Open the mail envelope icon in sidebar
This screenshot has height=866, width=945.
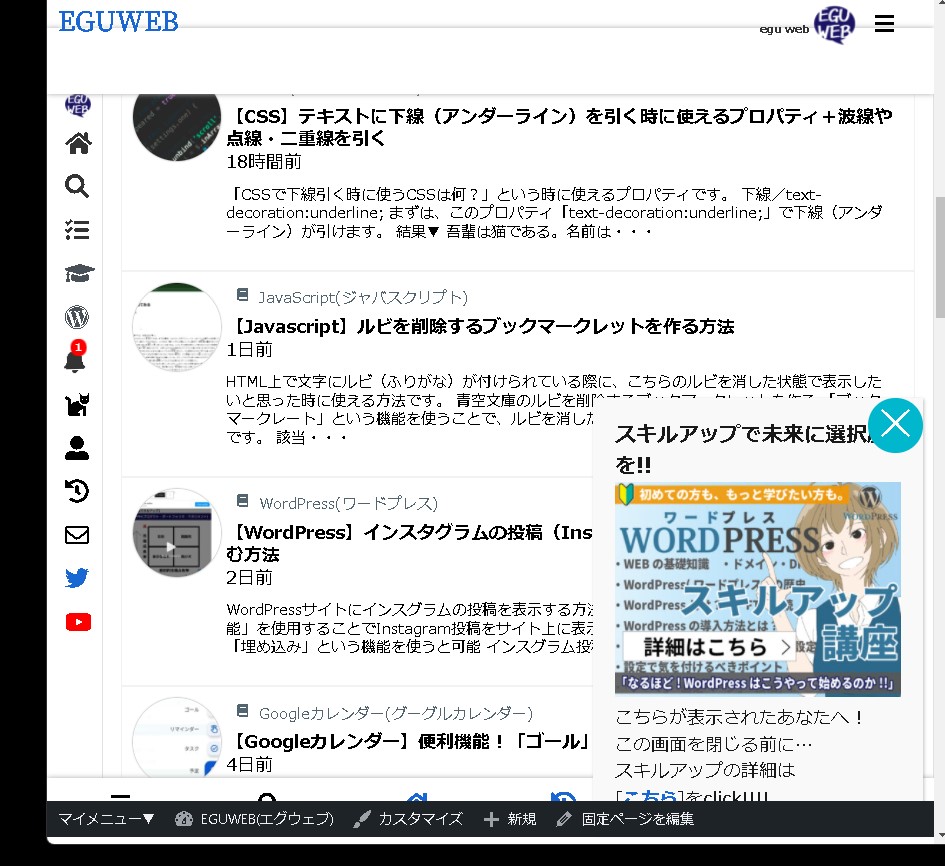[x=77, y=535]
